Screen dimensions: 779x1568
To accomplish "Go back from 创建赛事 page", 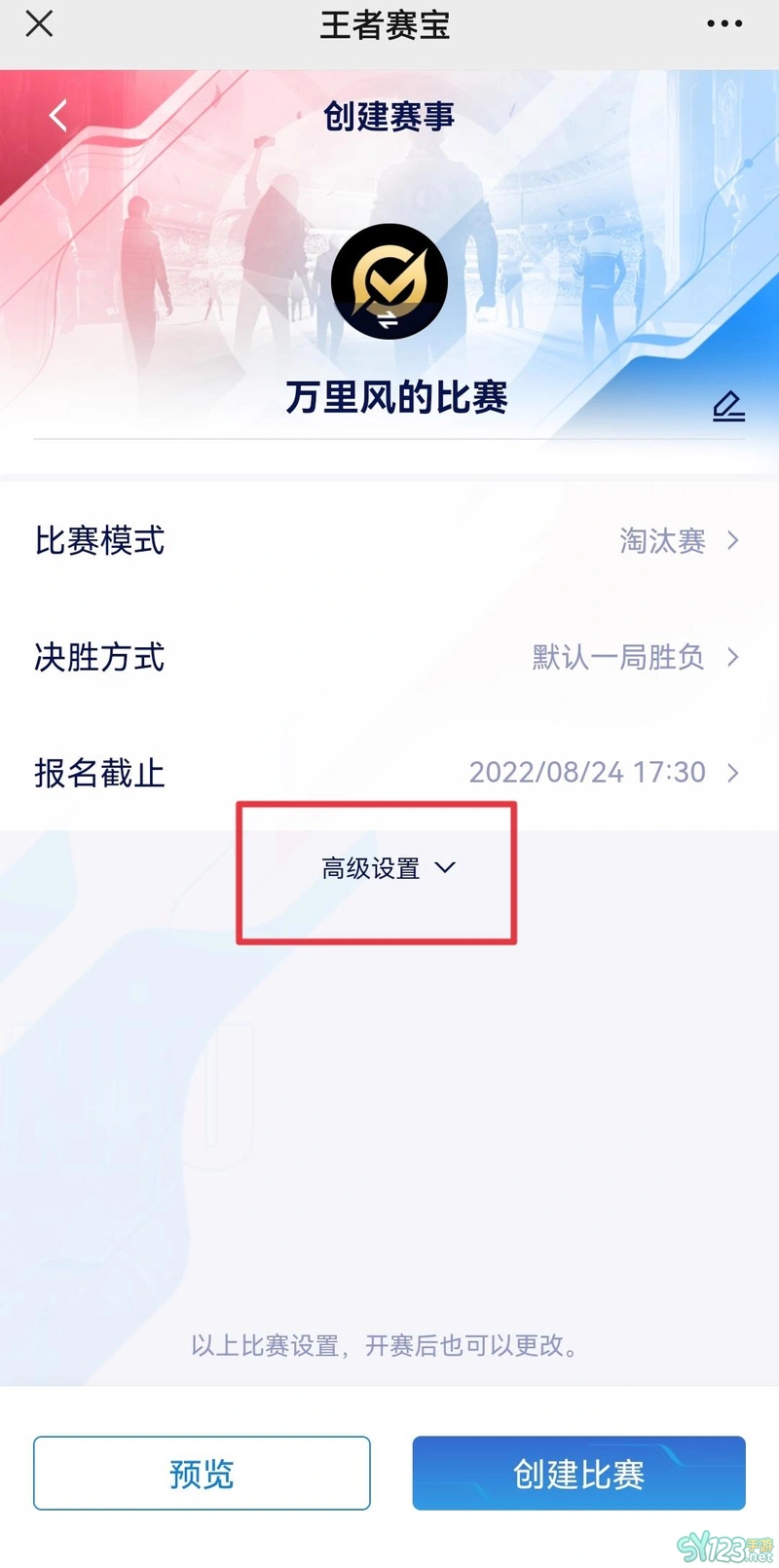I will [58, 116].
